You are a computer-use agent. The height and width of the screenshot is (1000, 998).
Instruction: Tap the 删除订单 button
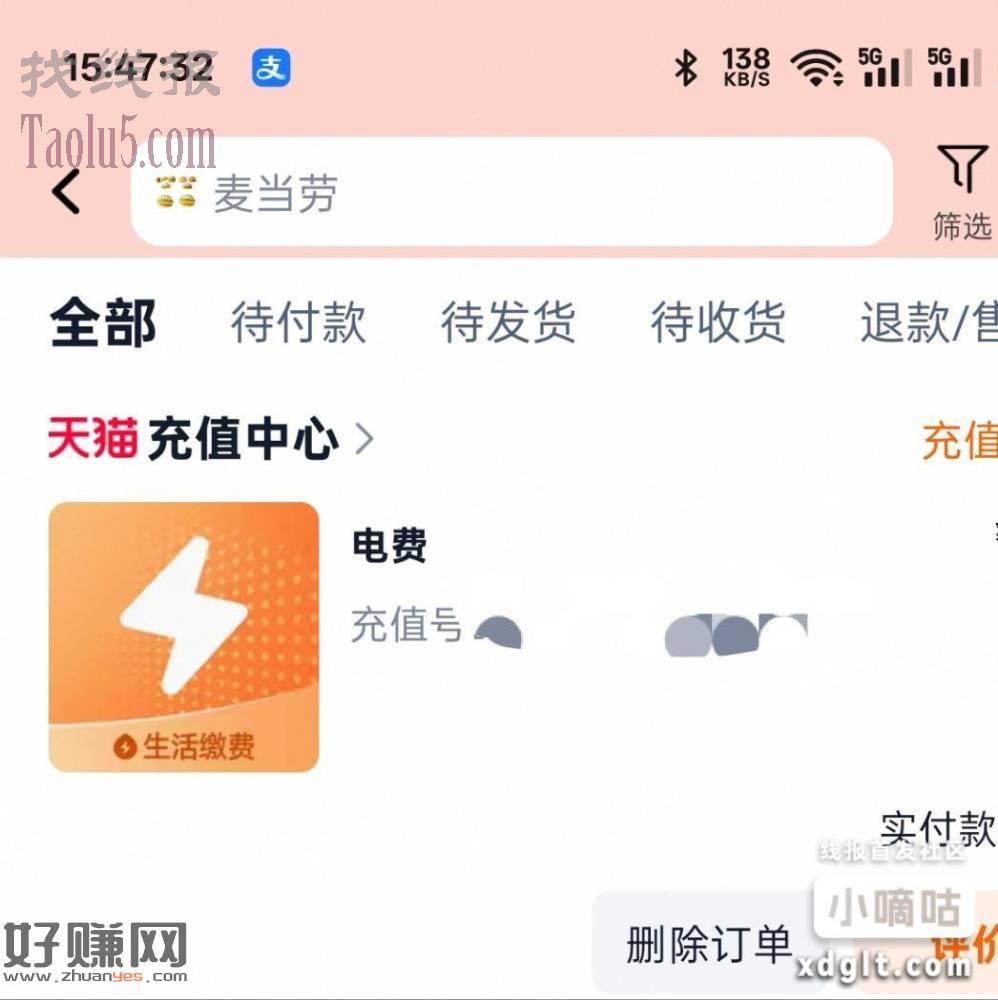click(x=708, y=943)
